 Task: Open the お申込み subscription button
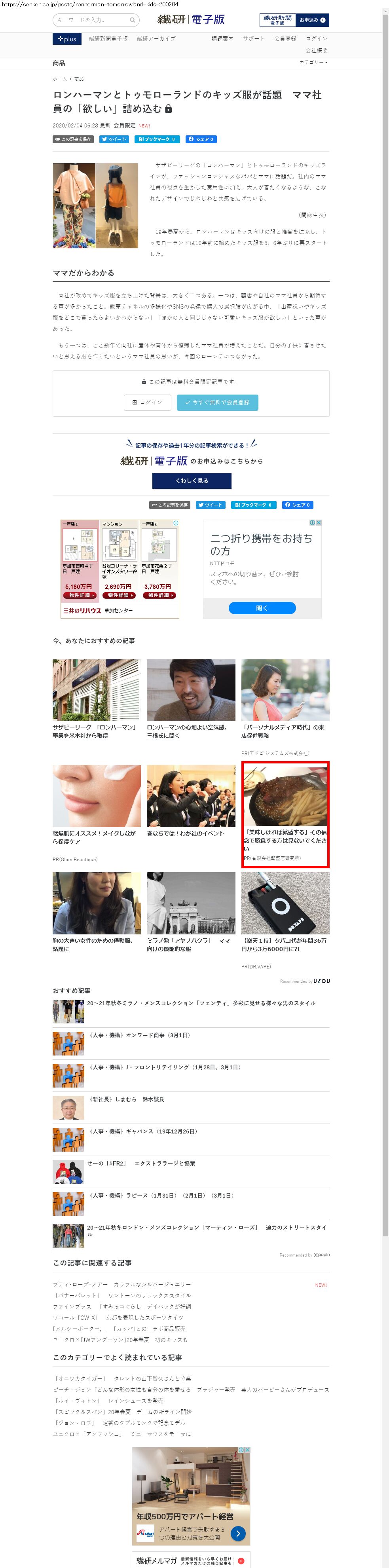click(x=312, y=20)
